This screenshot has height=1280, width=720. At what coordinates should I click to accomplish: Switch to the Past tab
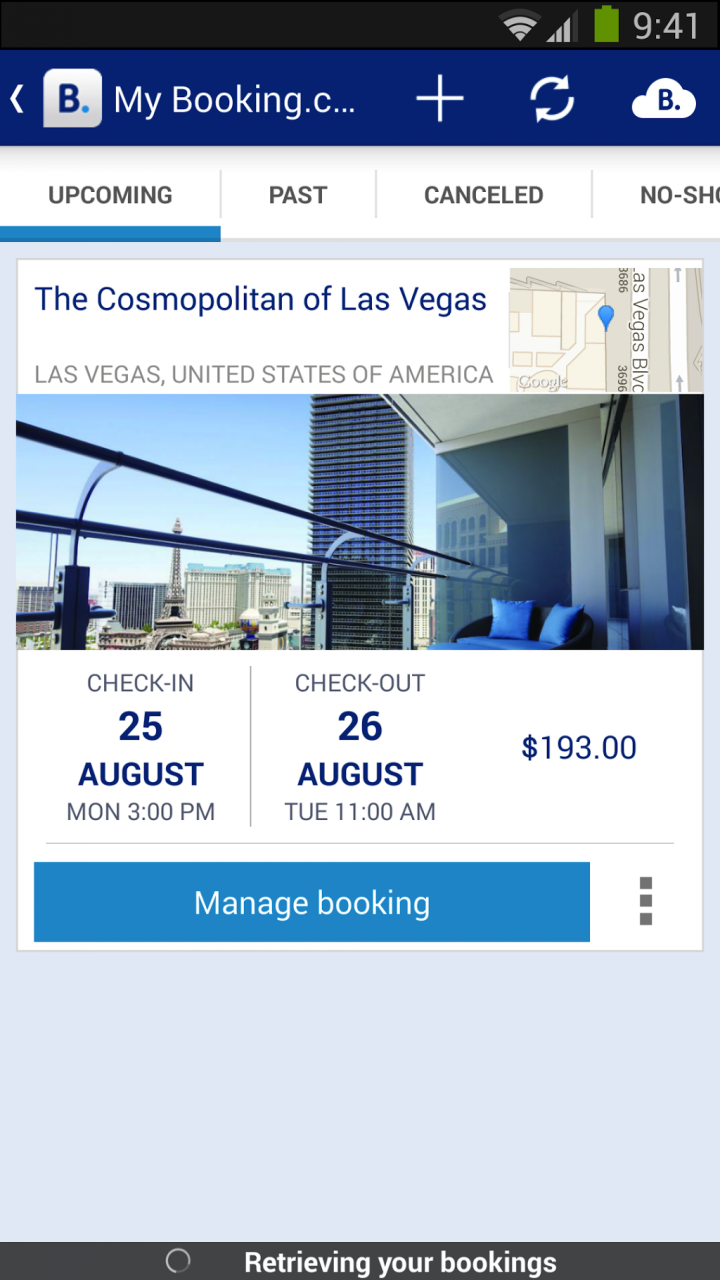(298, 195)
